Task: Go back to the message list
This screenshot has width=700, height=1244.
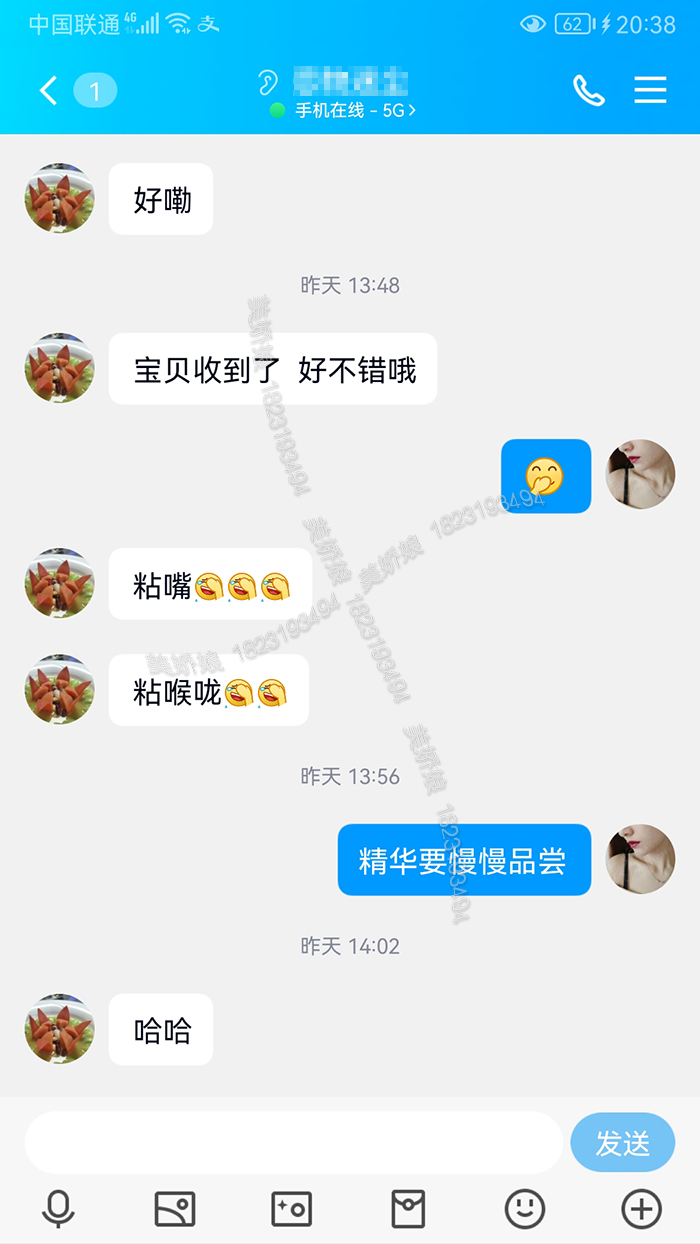Action: [x=48, y=92]
